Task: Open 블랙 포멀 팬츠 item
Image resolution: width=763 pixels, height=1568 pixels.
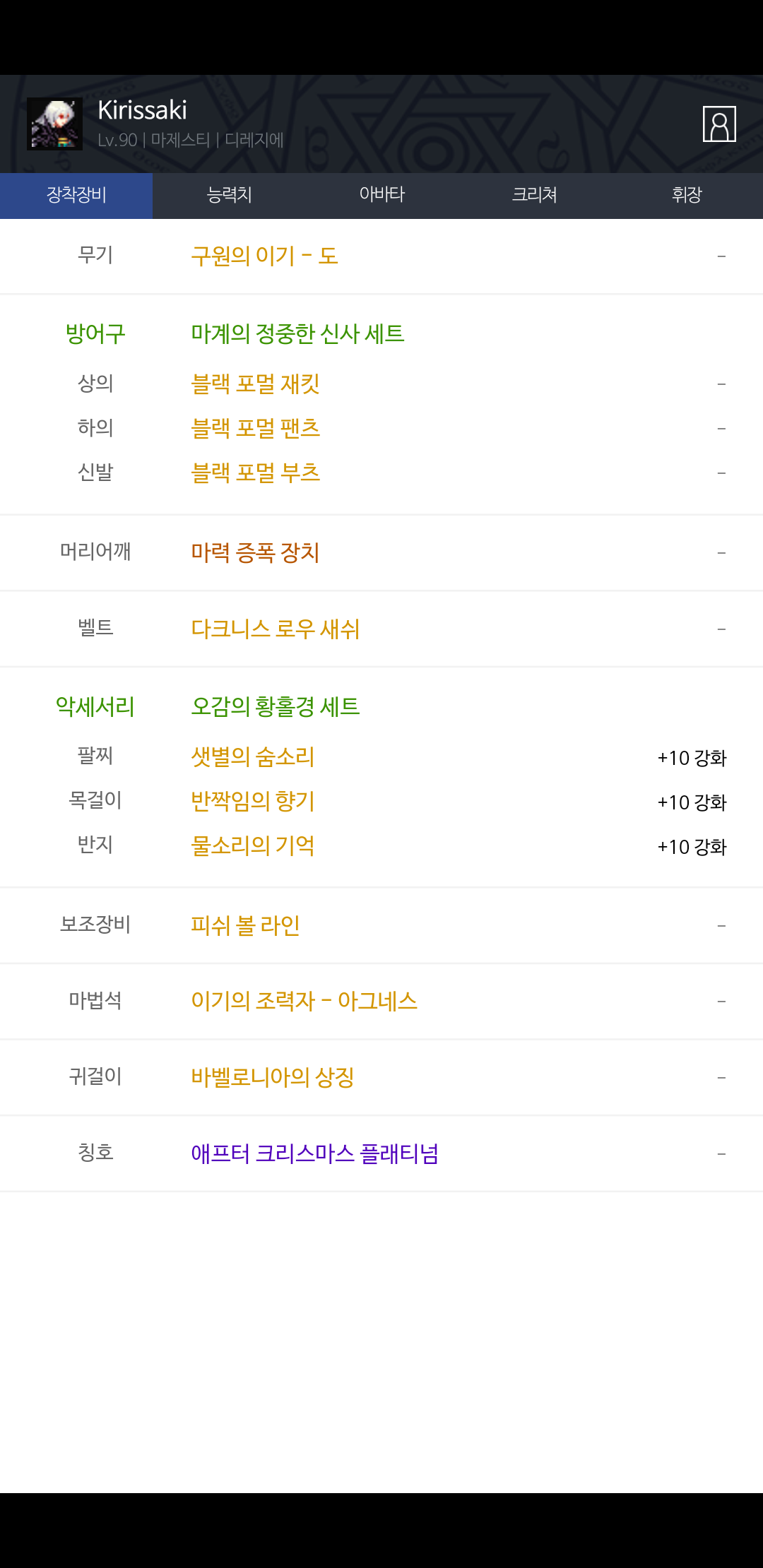Action: [x=256, y=429]
